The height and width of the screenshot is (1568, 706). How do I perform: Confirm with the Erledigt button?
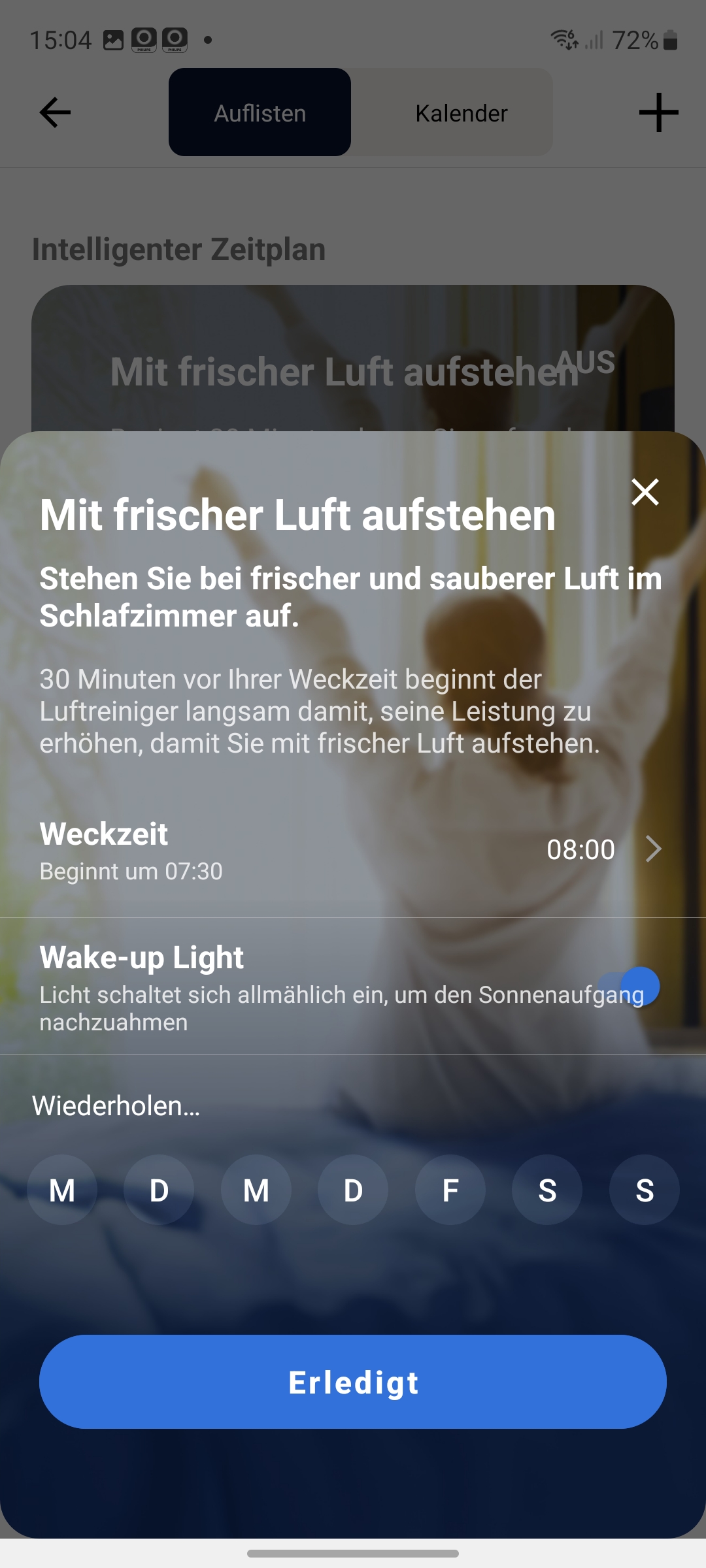353,1382
